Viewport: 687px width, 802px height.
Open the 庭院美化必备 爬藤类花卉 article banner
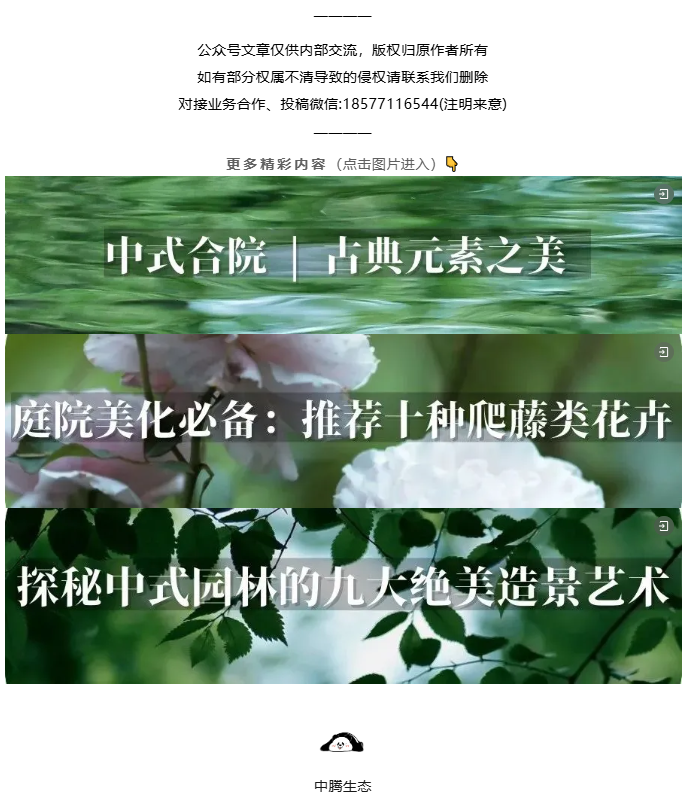(343, 421)
